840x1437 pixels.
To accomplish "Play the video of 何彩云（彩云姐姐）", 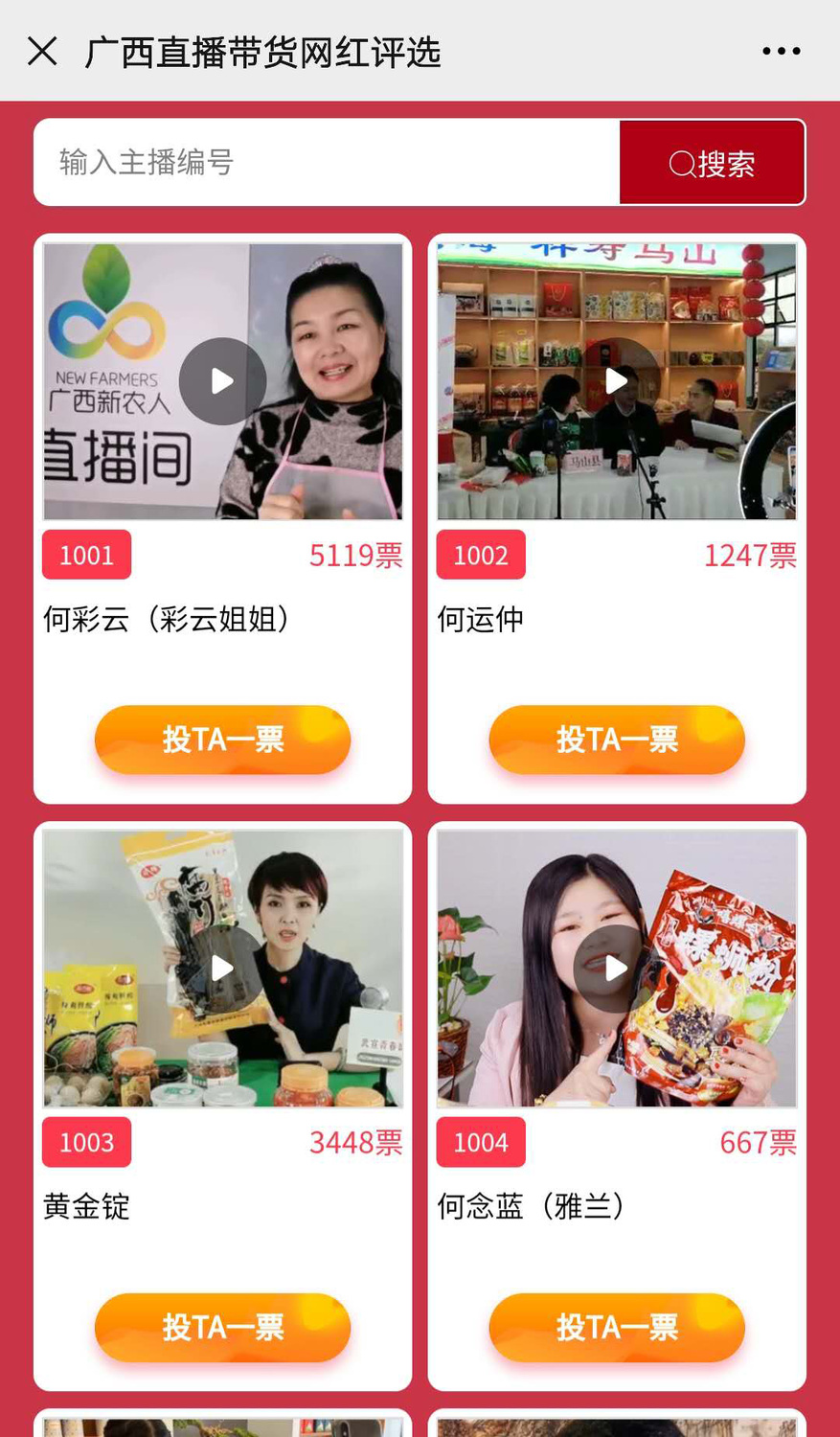I will 222,381.
